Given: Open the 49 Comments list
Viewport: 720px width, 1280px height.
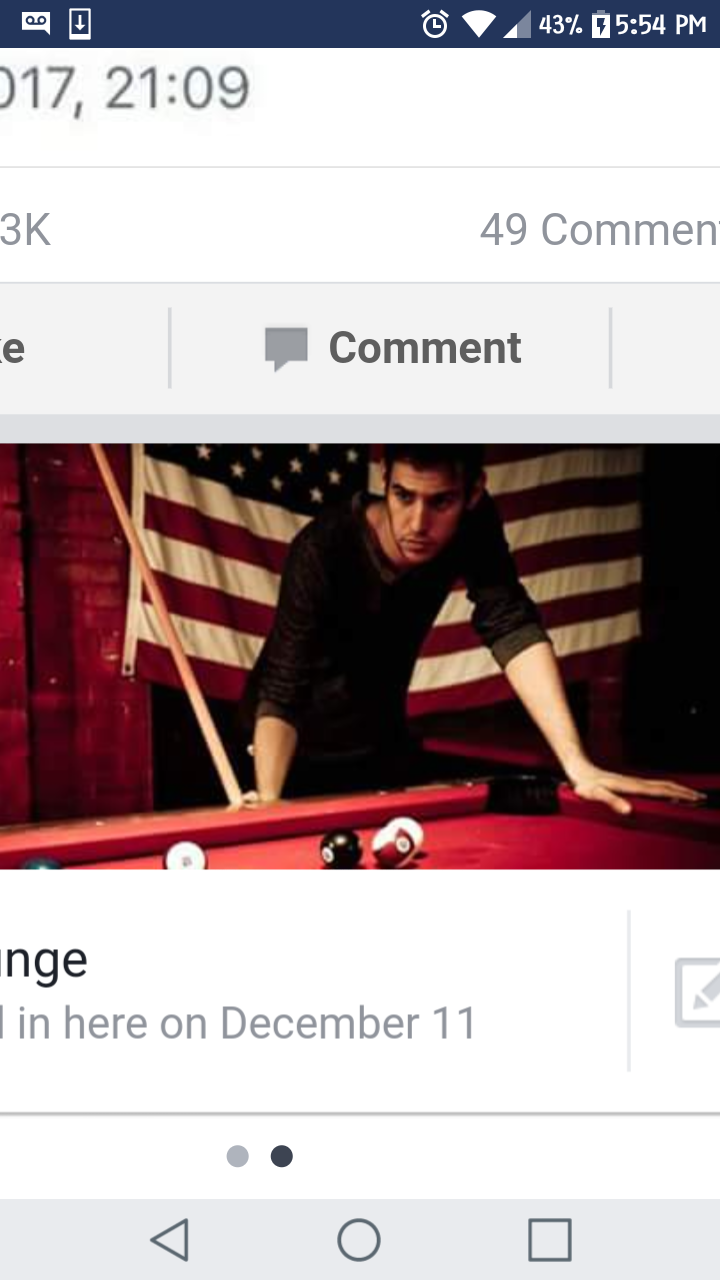Looking at the screenshot, I should (598, 230).
